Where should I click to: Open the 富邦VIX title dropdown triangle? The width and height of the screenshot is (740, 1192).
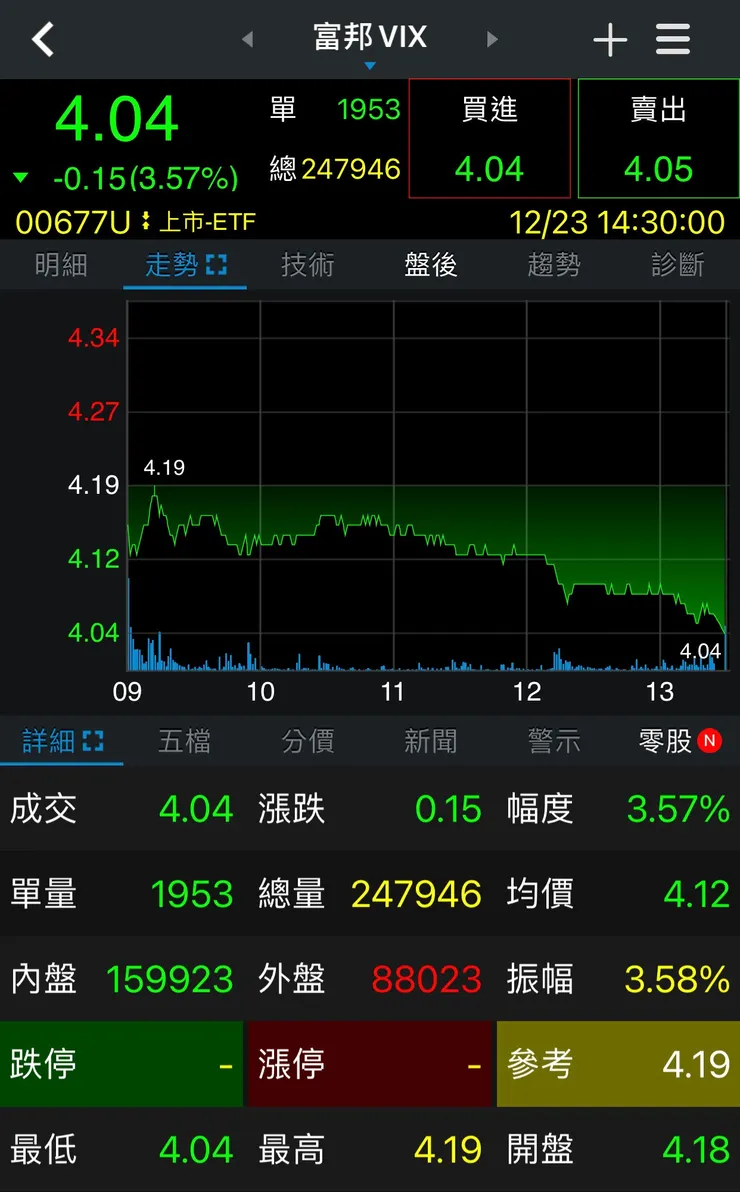click(370, 62)
